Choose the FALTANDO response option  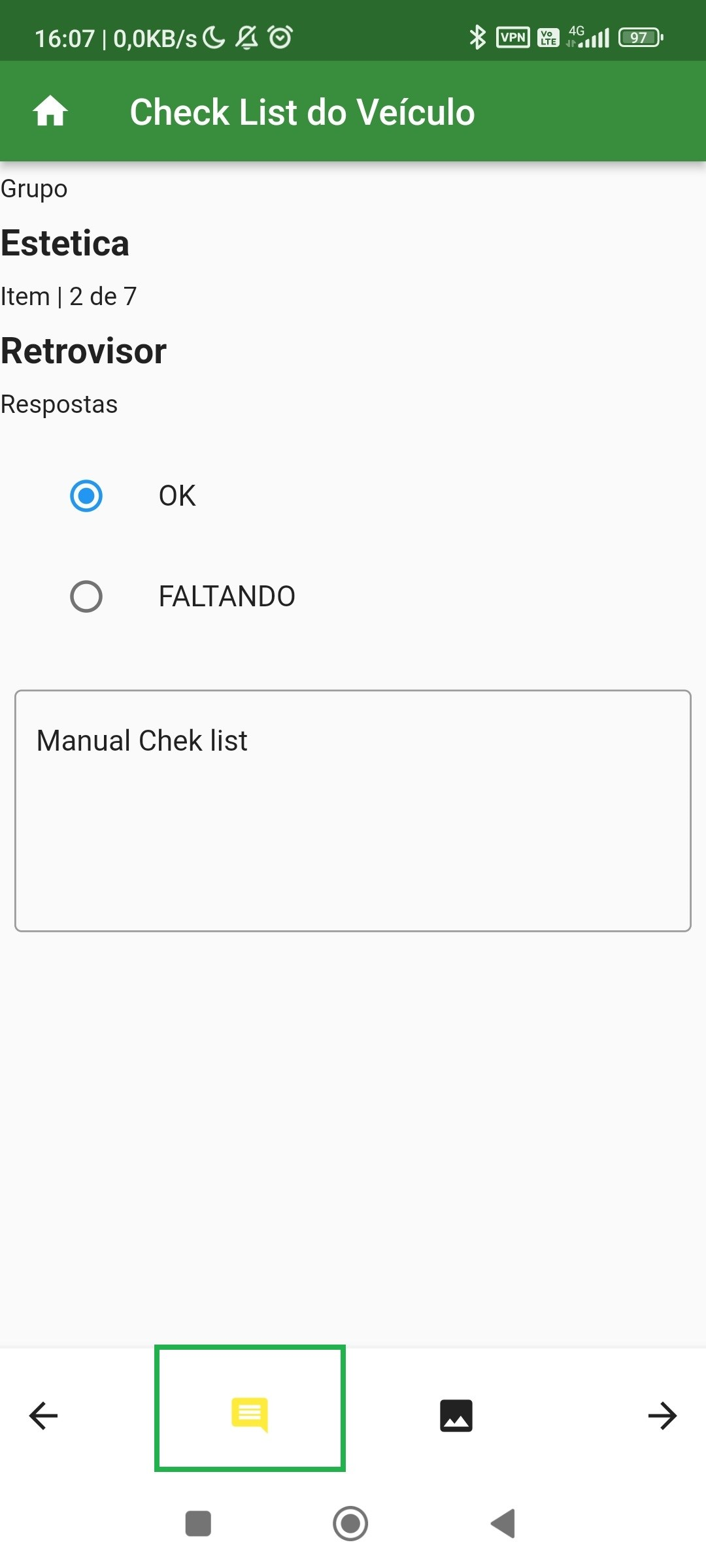coord(86,596)
